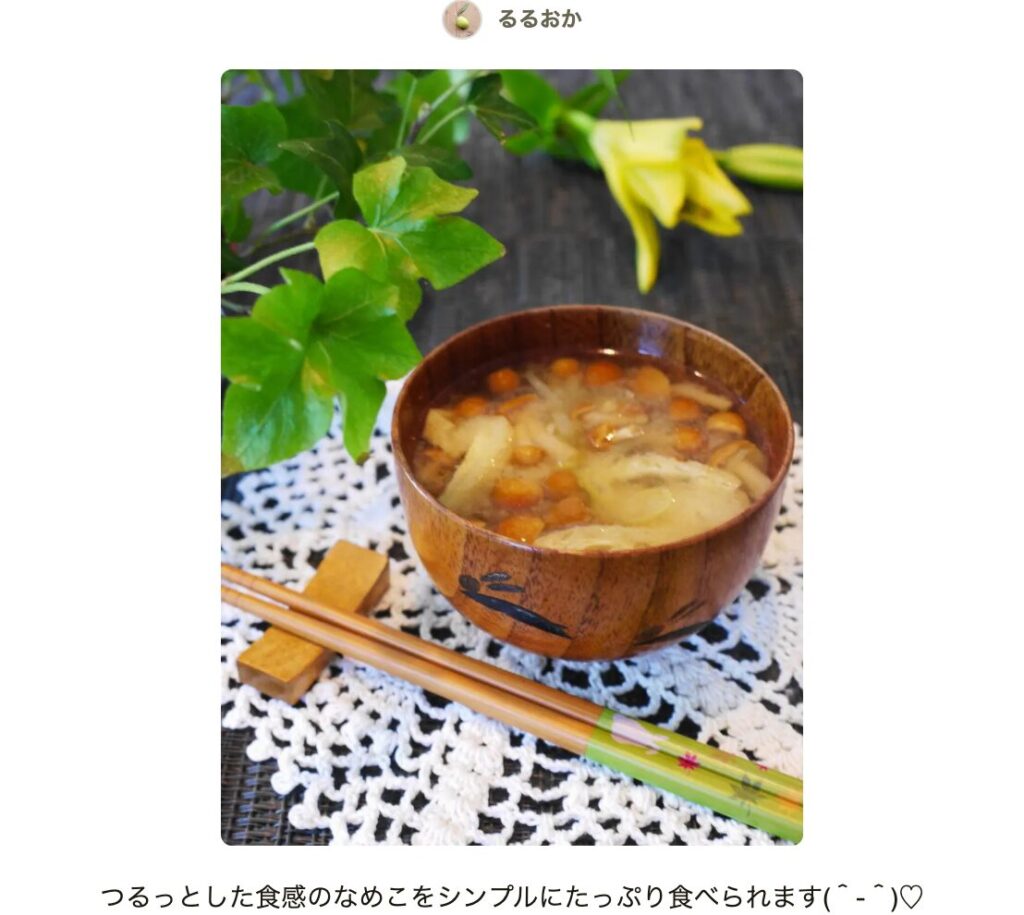The height and width of the screenshot is (915, 1024).
Task: Open るるおか's author profile
Action: [x=538, y=19]
